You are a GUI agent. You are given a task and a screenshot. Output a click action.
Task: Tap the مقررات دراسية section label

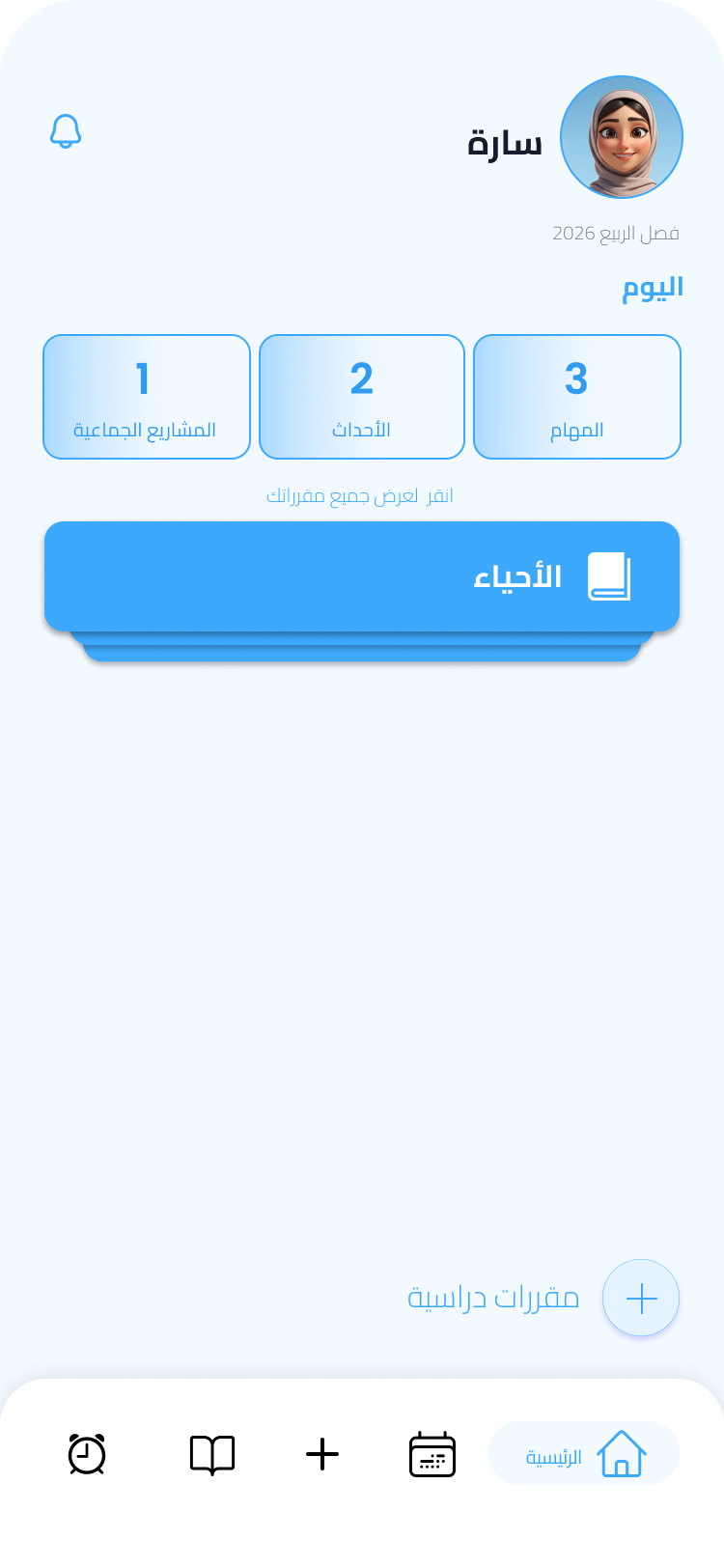494,1299
